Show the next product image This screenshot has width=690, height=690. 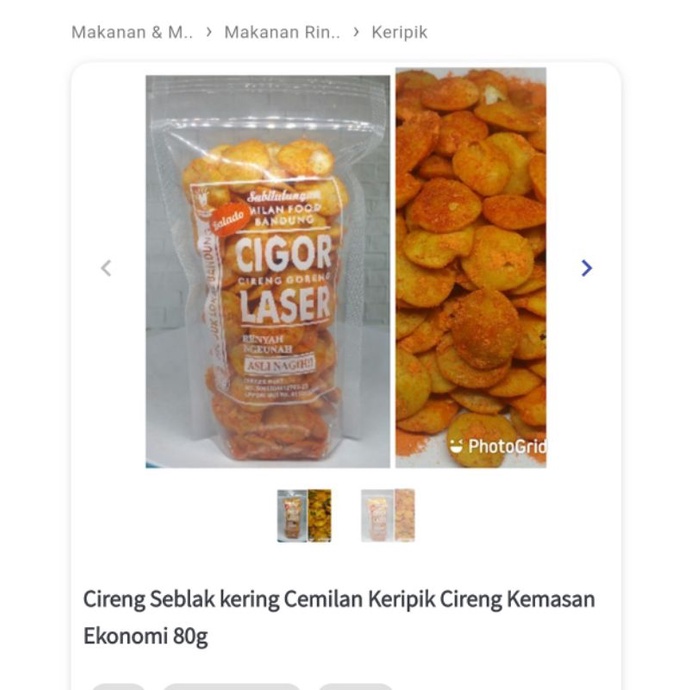[x=586, y=268]
